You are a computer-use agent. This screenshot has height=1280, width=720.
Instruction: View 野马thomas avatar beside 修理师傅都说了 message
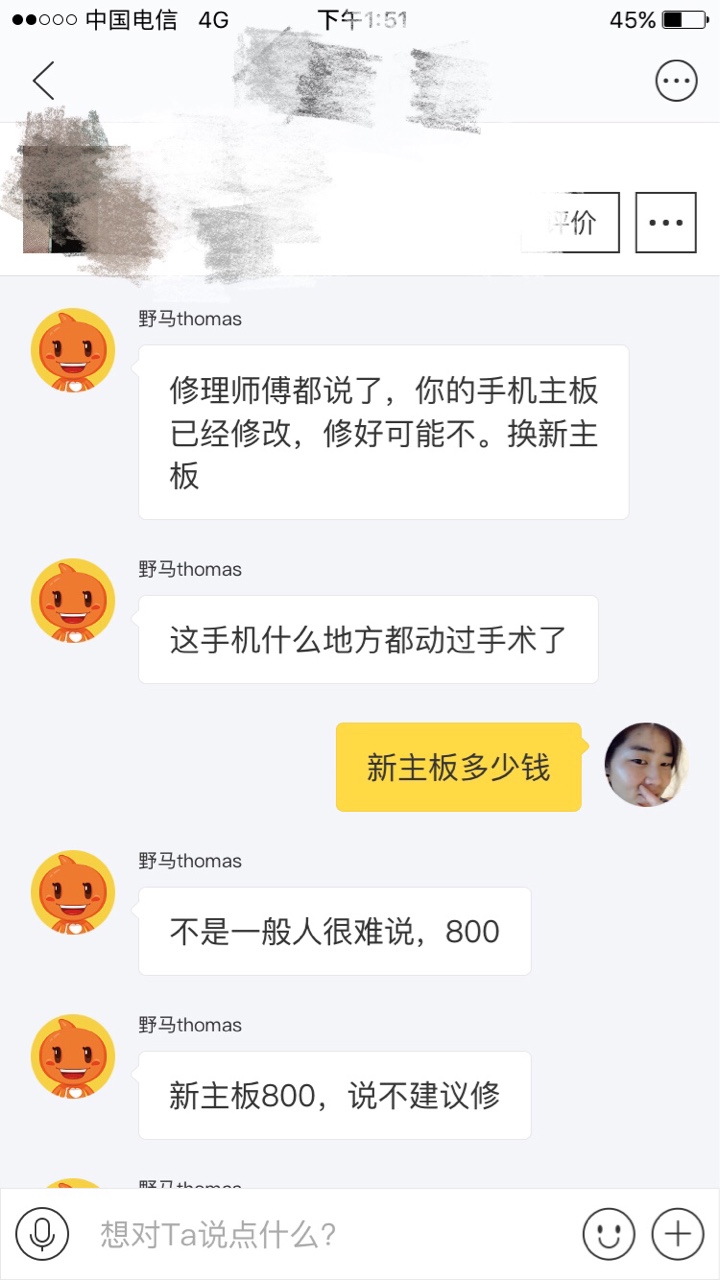73,350
